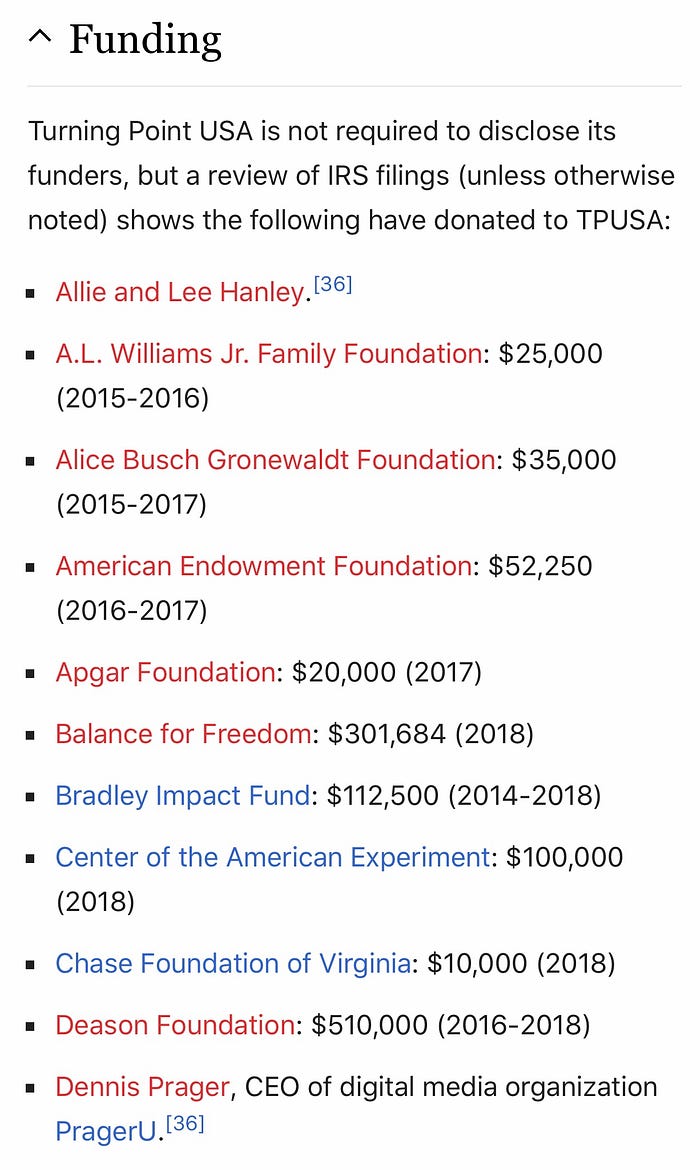Open the Allie and Lee Hanley link
Screen dimensions: 700x1170
pos(180,292)
